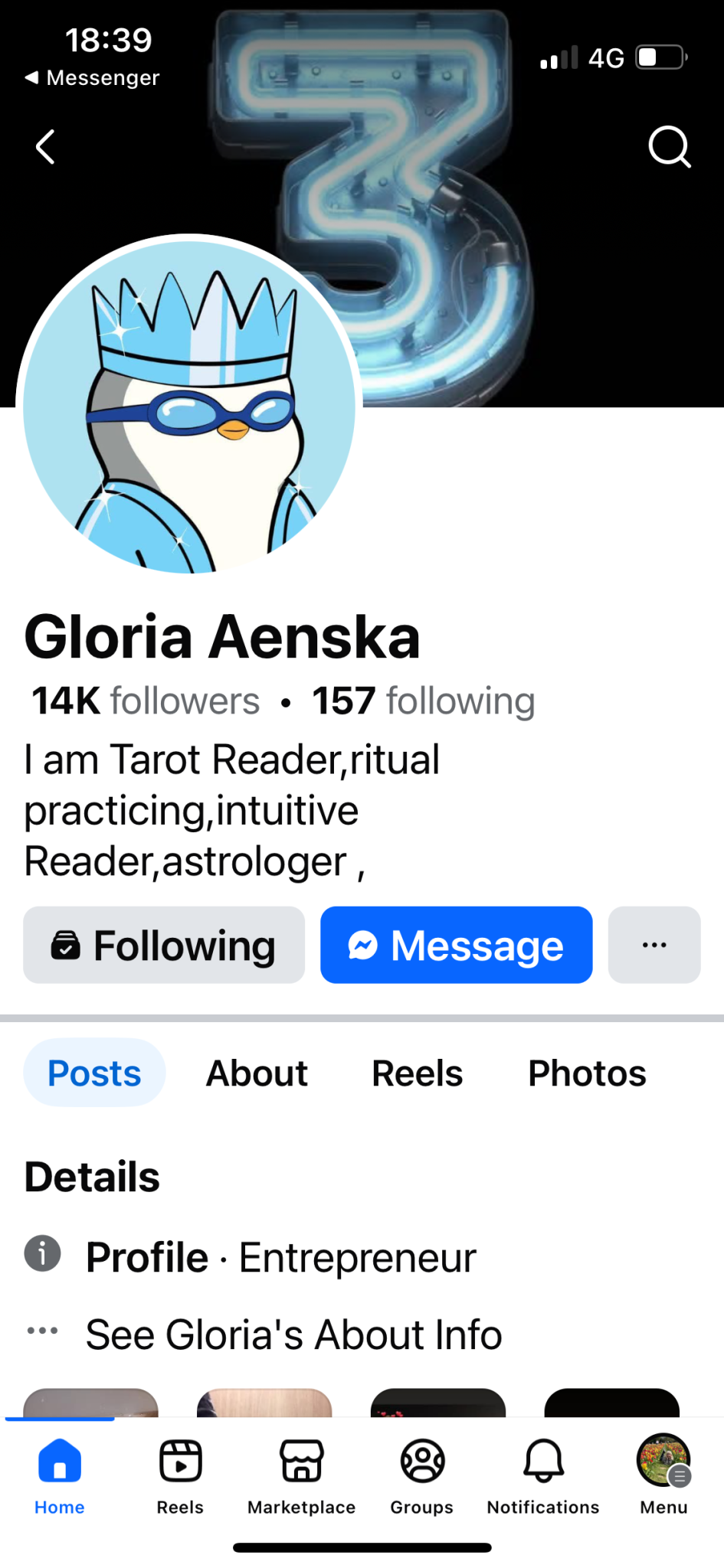View the 157 following list

pyautogui.click(x=424, y=701)
